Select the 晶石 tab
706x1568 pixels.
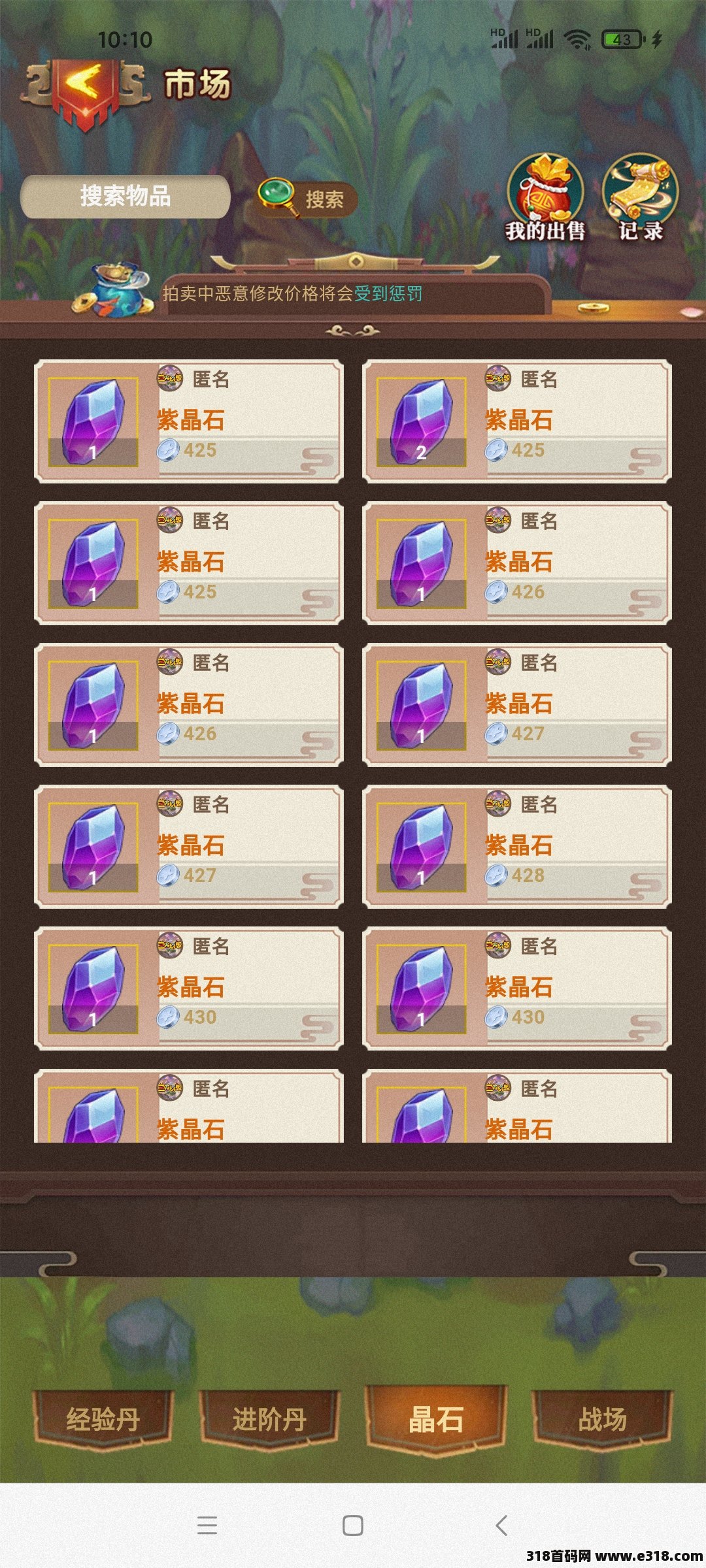[x=436, y=1419]
